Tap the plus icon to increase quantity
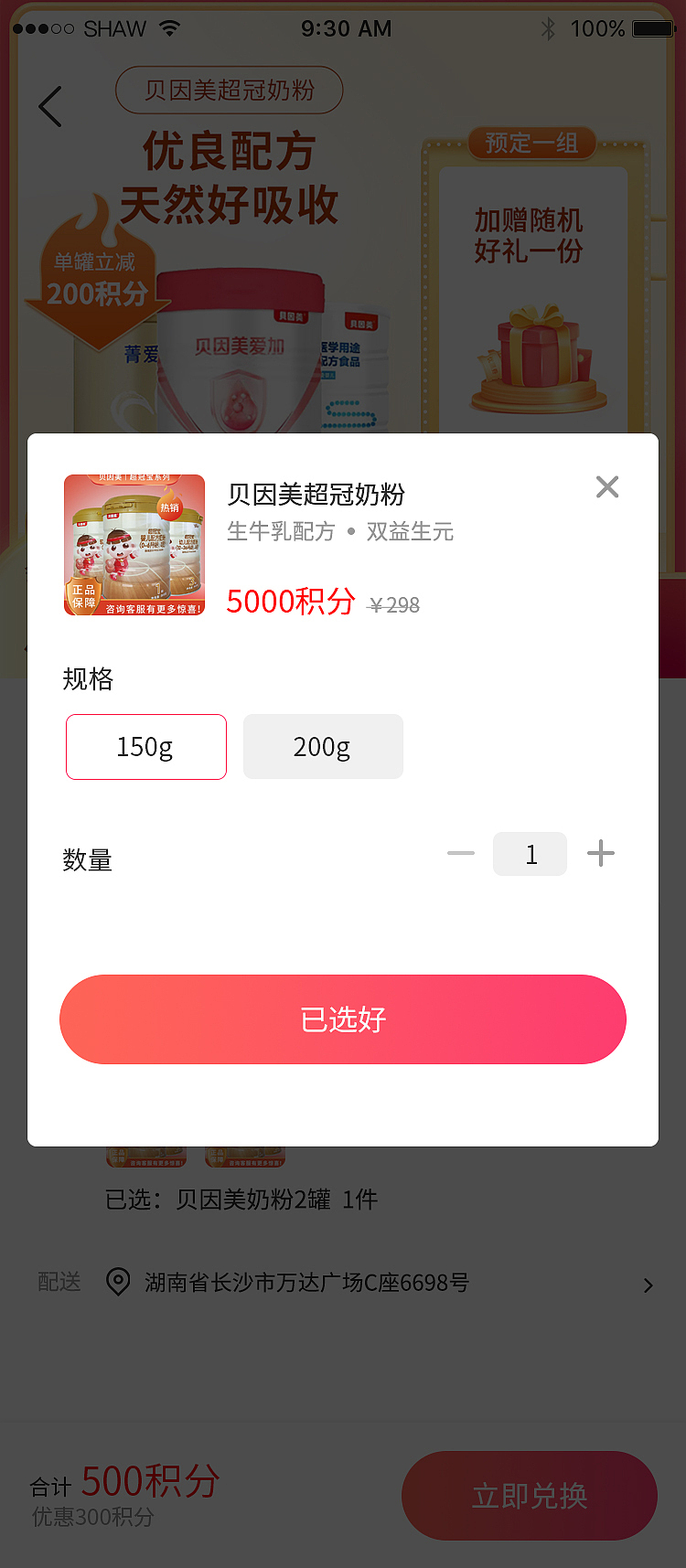Viewport: 686px width, 1568px height. pyautogui.click(x=601, y=854)
